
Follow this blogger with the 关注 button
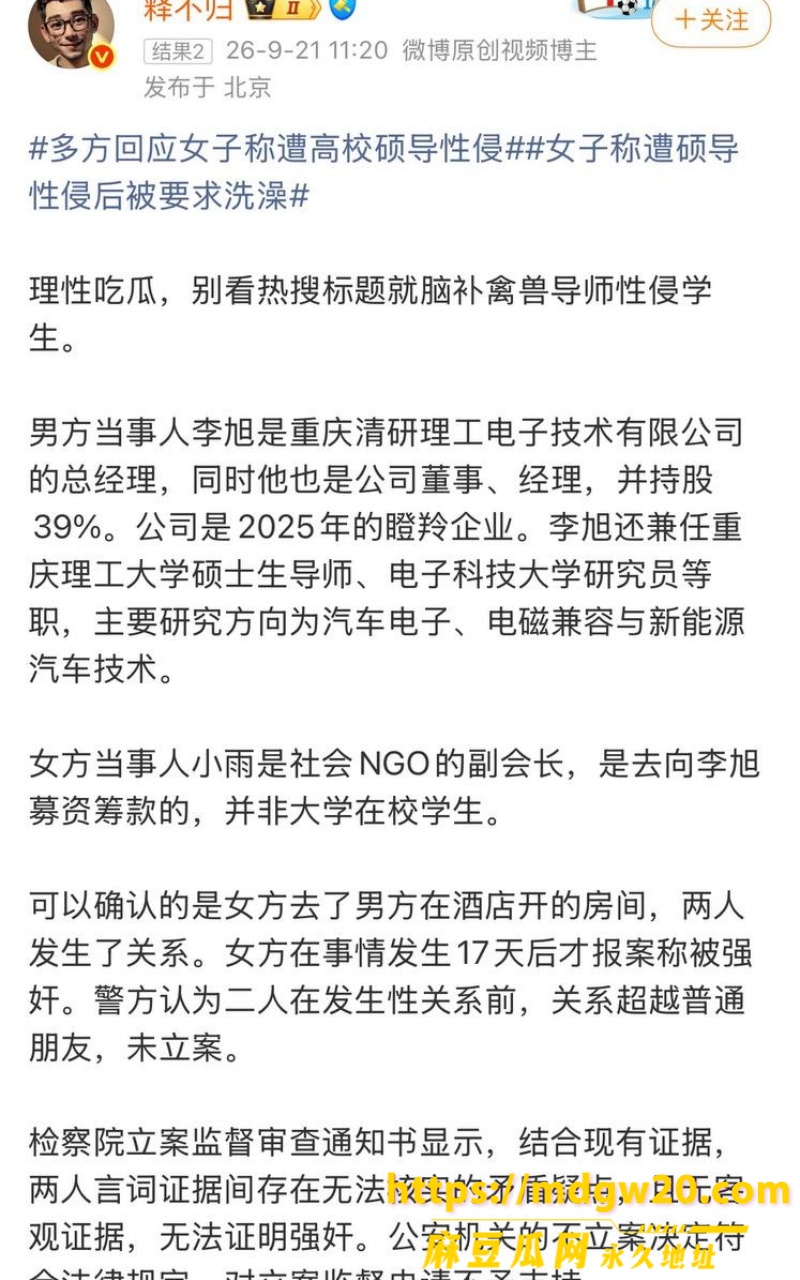click(711, 20)
